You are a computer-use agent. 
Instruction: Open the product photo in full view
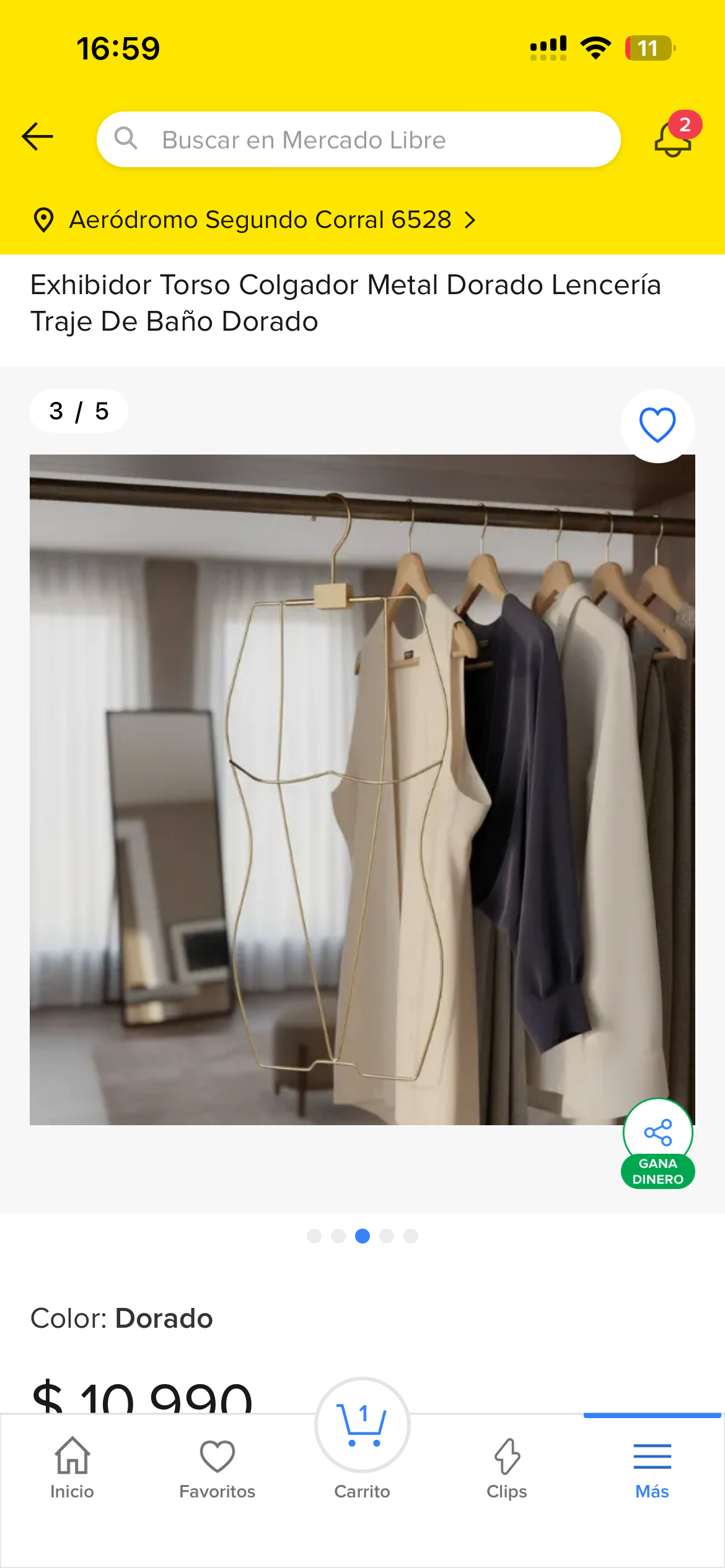click(x=362, y=790)
